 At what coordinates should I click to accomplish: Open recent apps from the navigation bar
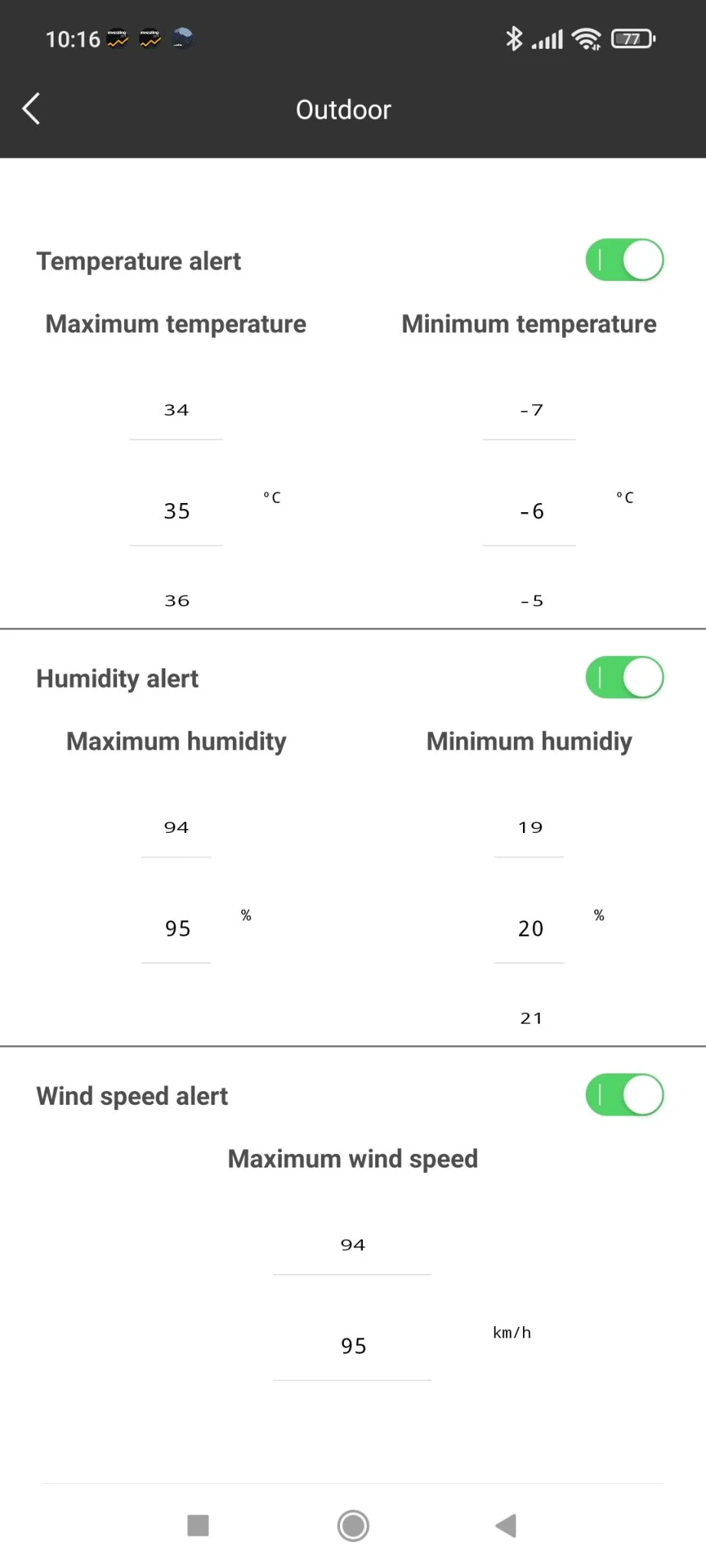(x=198, y=1525)
